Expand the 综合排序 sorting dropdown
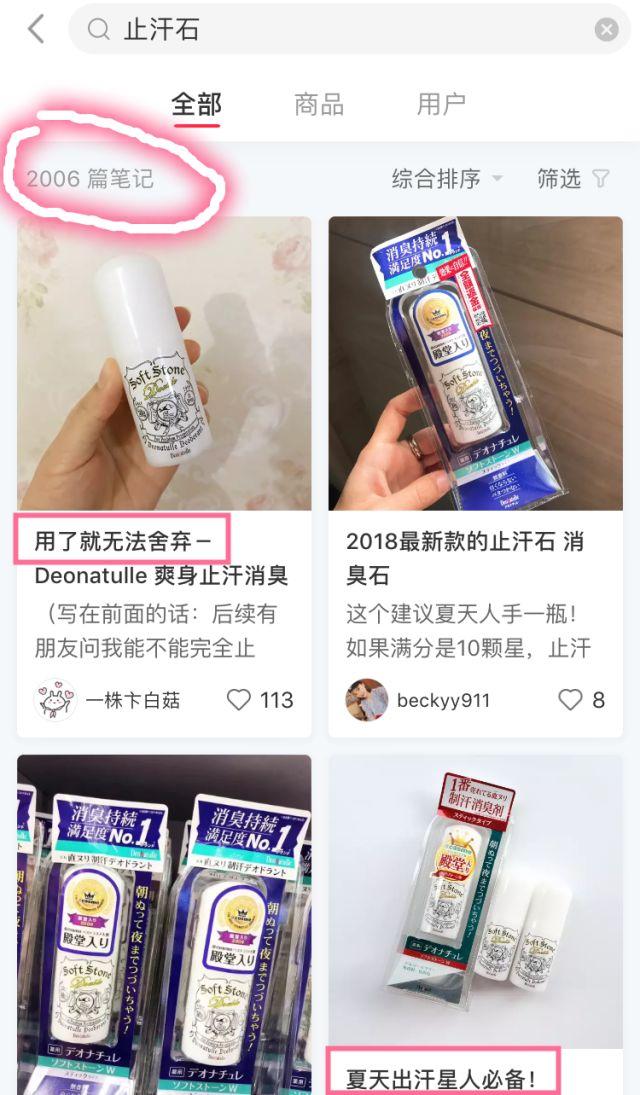640x1095 pixels. (447, 179)
